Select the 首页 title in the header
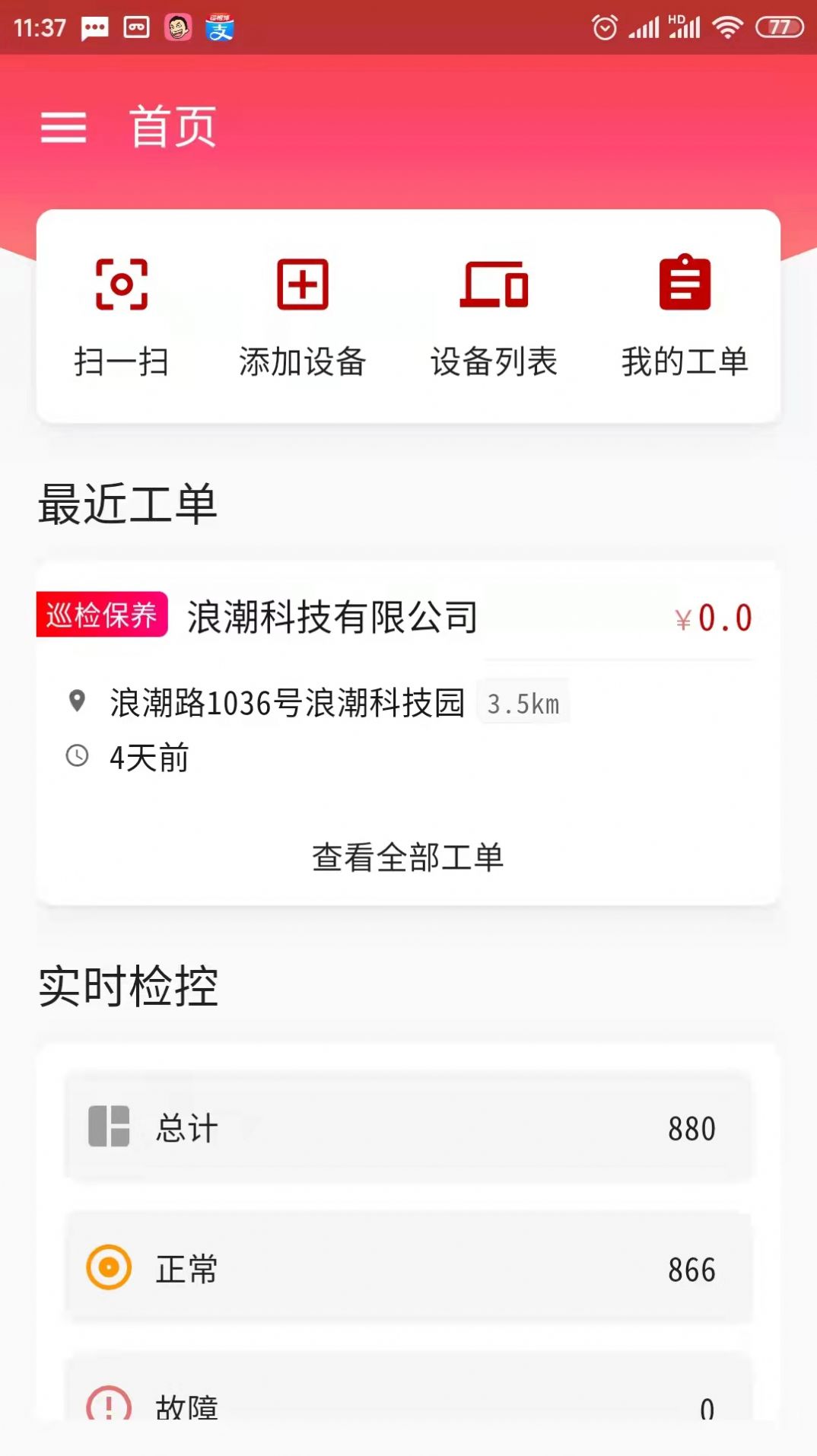 coord(173,126)
